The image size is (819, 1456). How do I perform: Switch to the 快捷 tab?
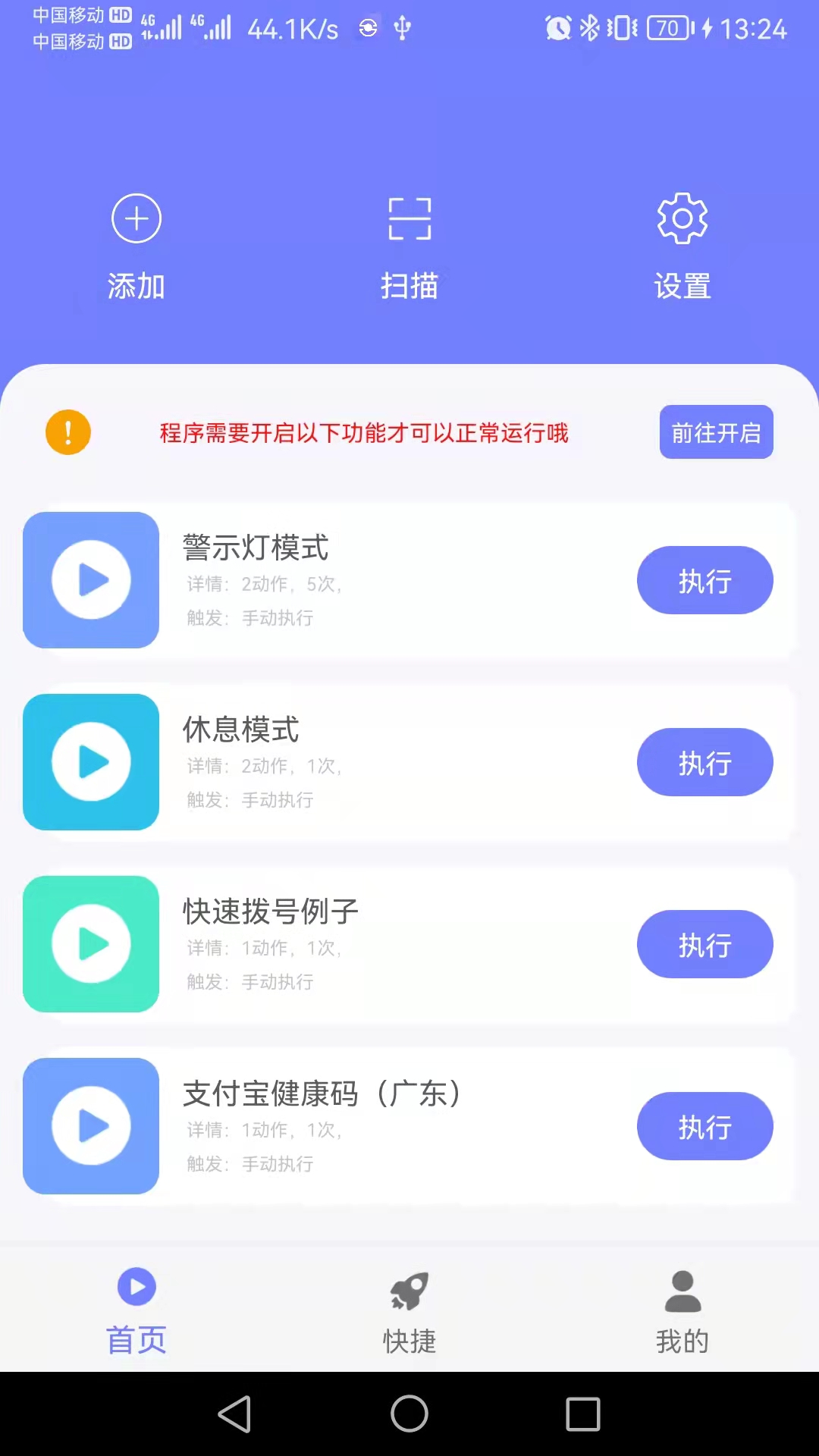409,1312
